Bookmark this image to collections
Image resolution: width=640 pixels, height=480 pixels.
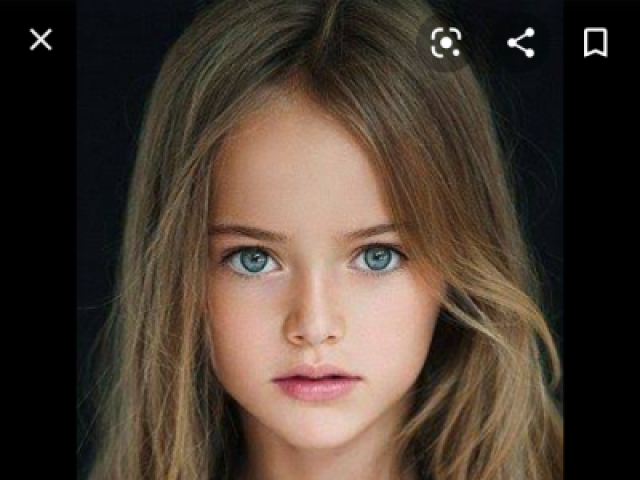tap(595, 42)
